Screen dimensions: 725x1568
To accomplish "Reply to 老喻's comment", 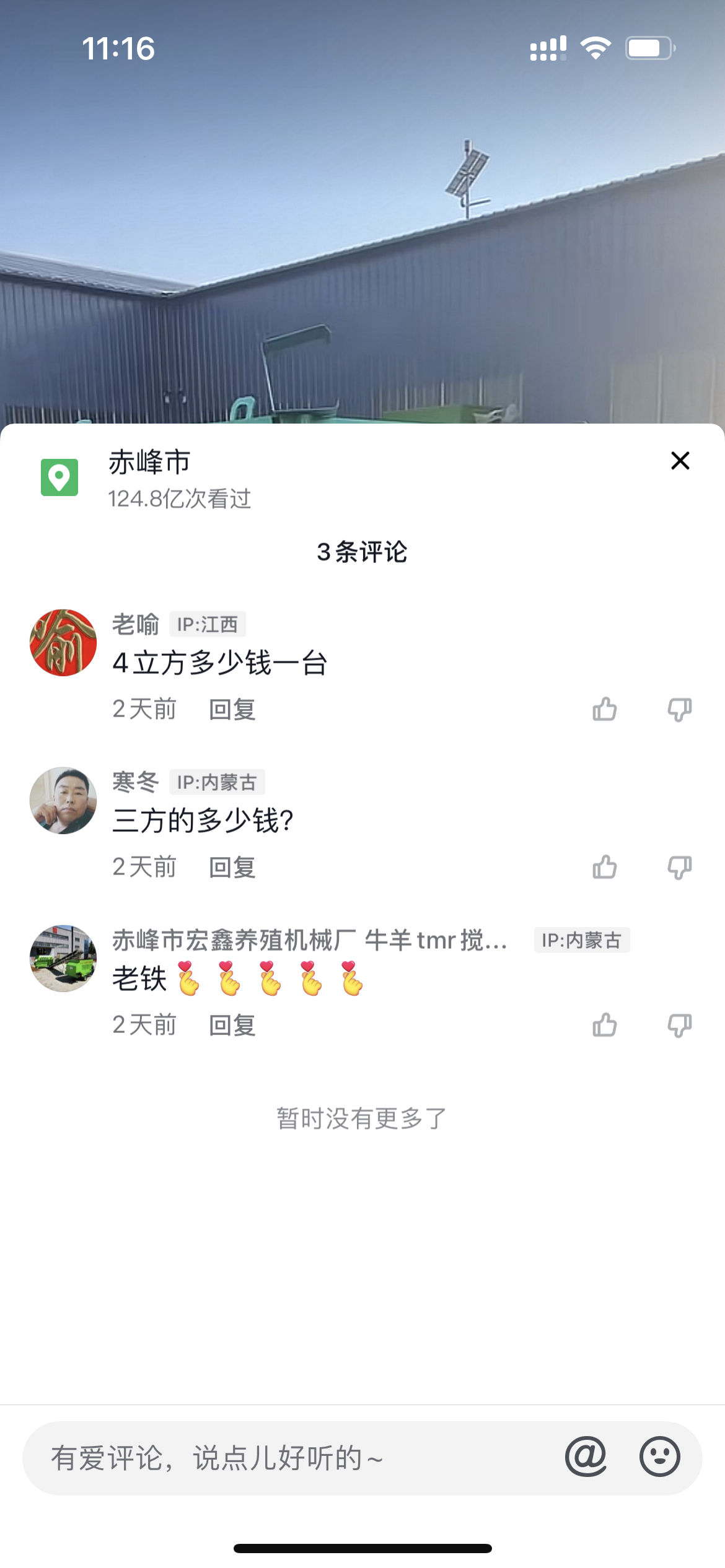I will (x=232, y=710).
